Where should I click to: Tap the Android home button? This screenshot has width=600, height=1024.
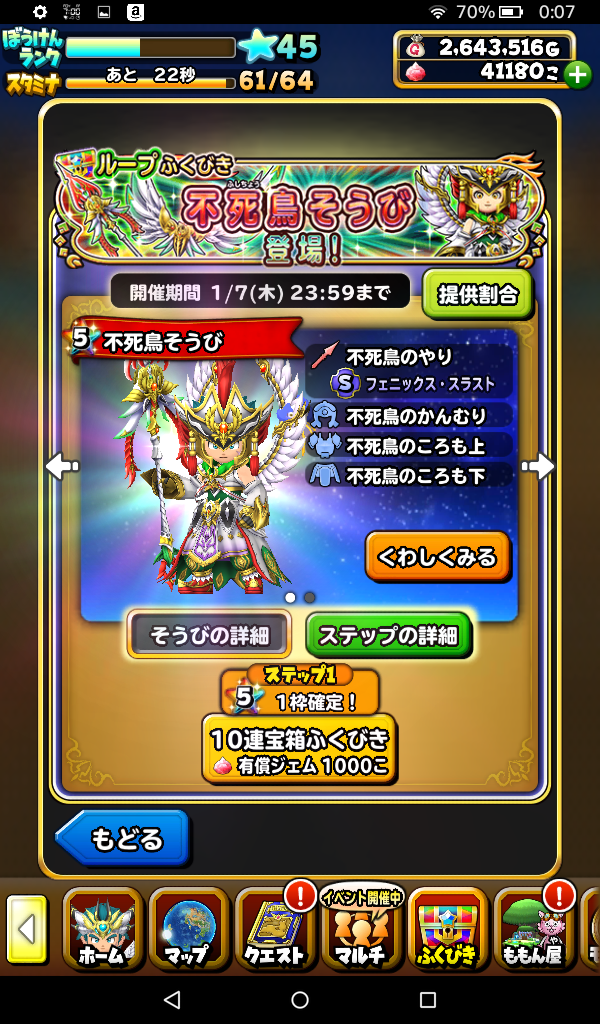point(300,999)
